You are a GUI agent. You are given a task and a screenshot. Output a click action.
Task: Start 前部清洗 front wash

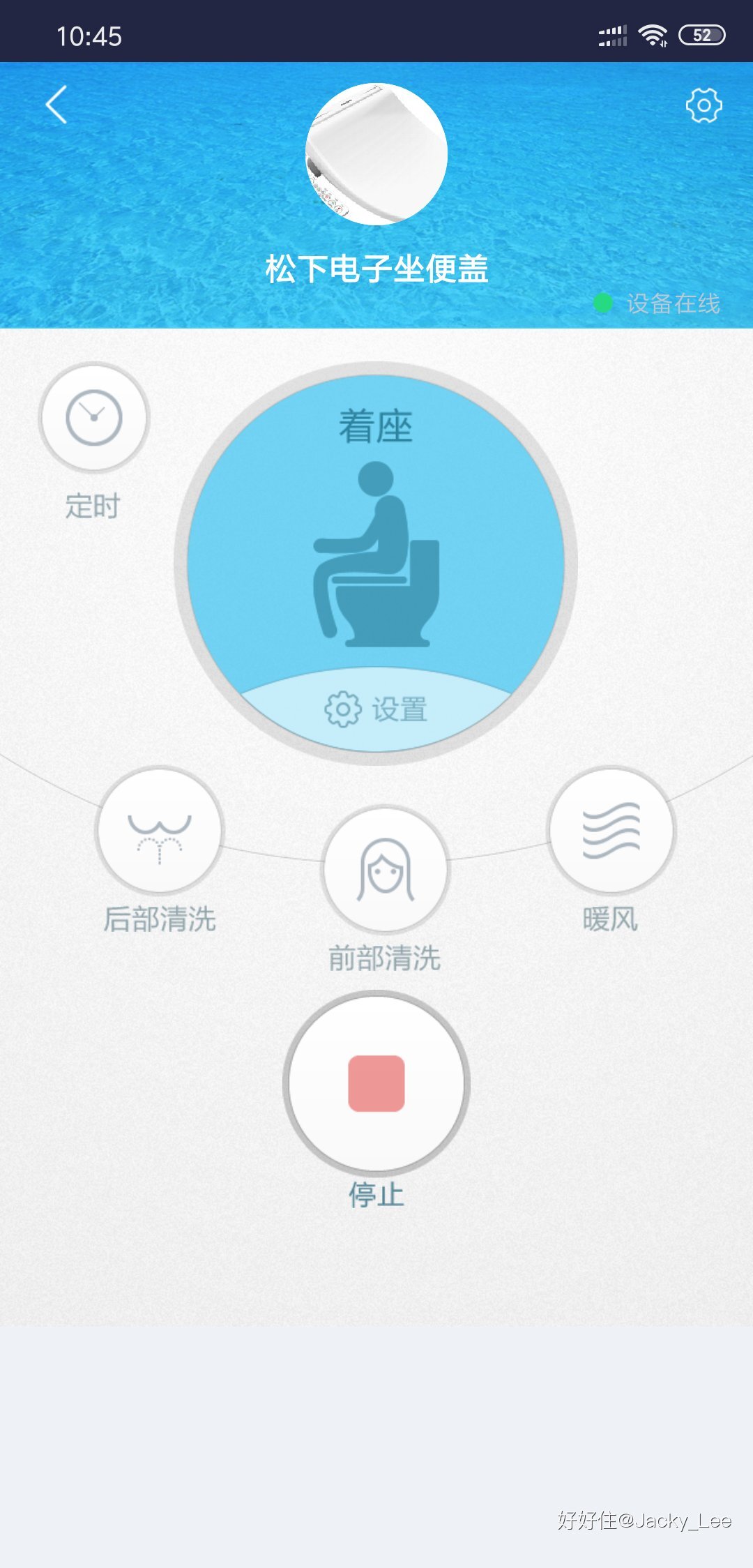coord(385,869)
